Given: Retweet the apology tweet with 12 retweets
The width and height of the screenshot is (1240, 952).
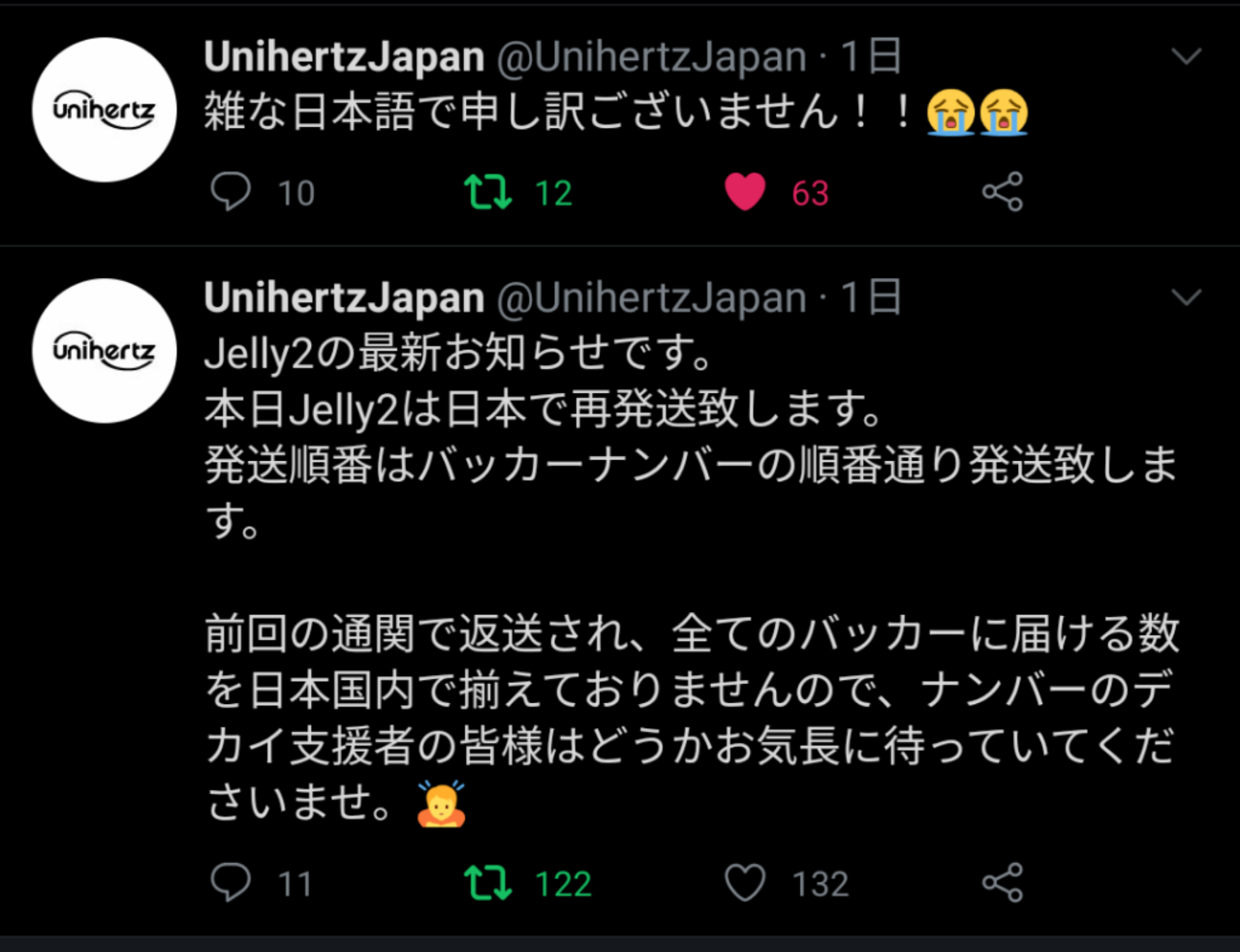Looking at the screenshot, I should [x=487, y=192].
